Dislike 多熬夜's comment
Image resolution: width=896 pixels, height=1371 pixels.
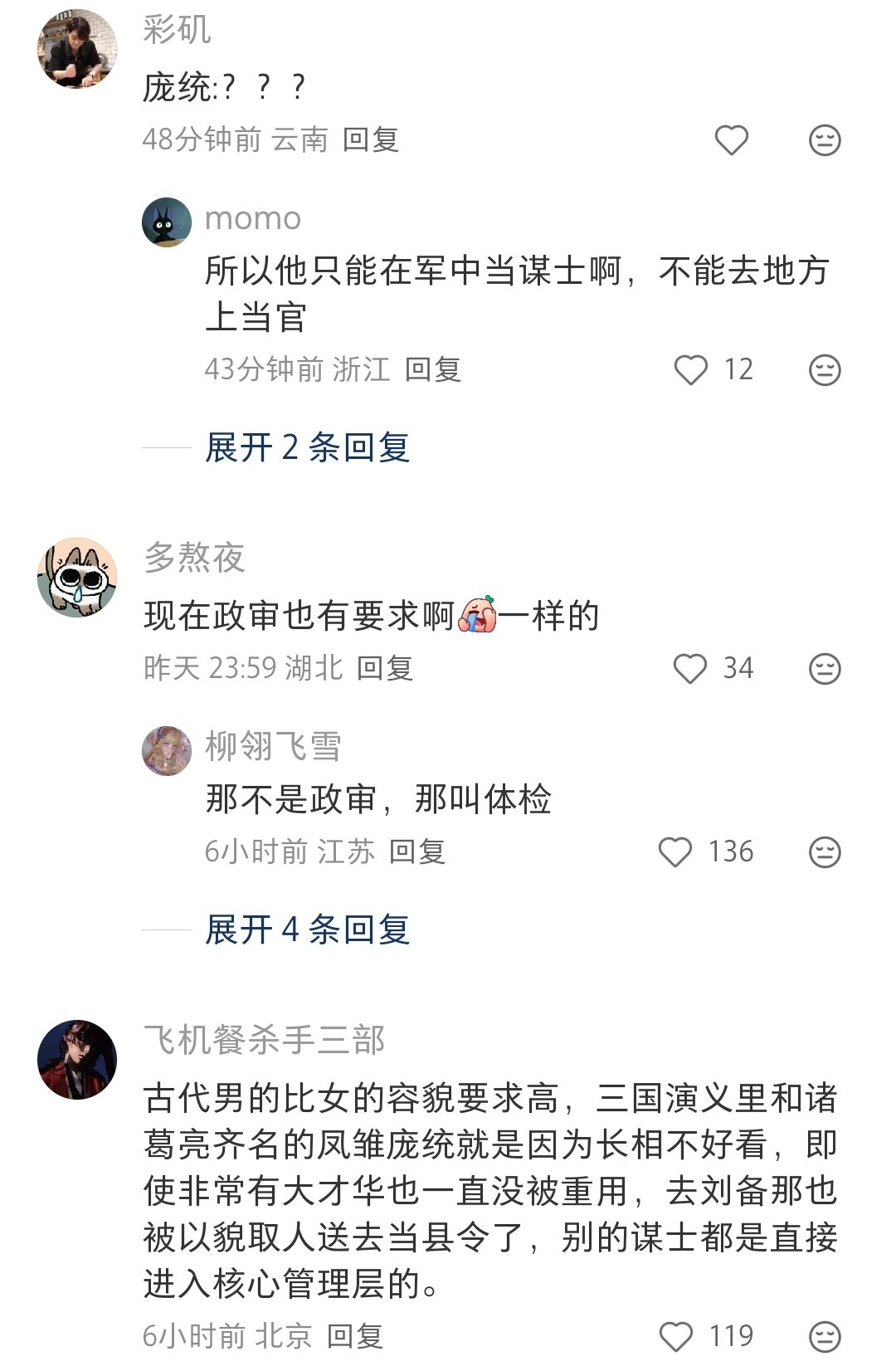tap(825, 669)
